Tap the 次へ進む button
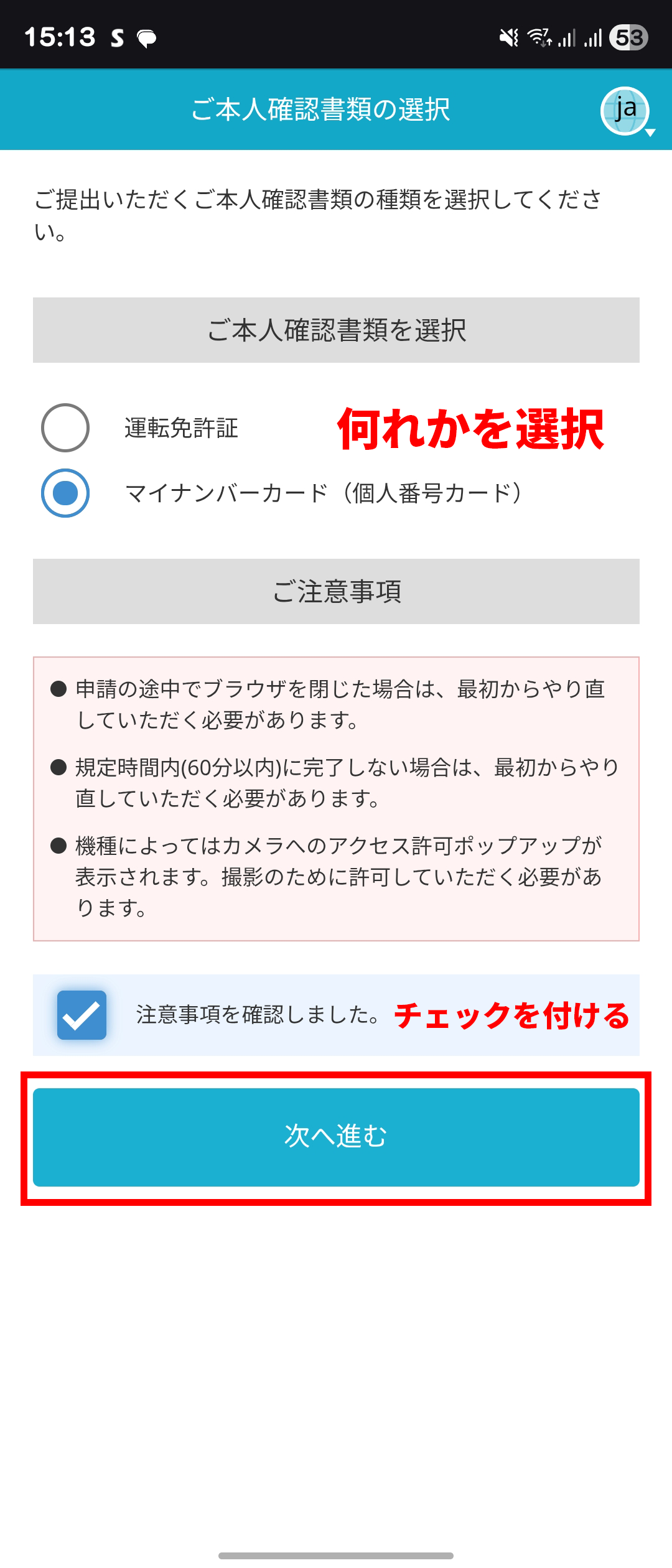The height and width of the screenshot is (1568, 672). (x=336, y=1137)
